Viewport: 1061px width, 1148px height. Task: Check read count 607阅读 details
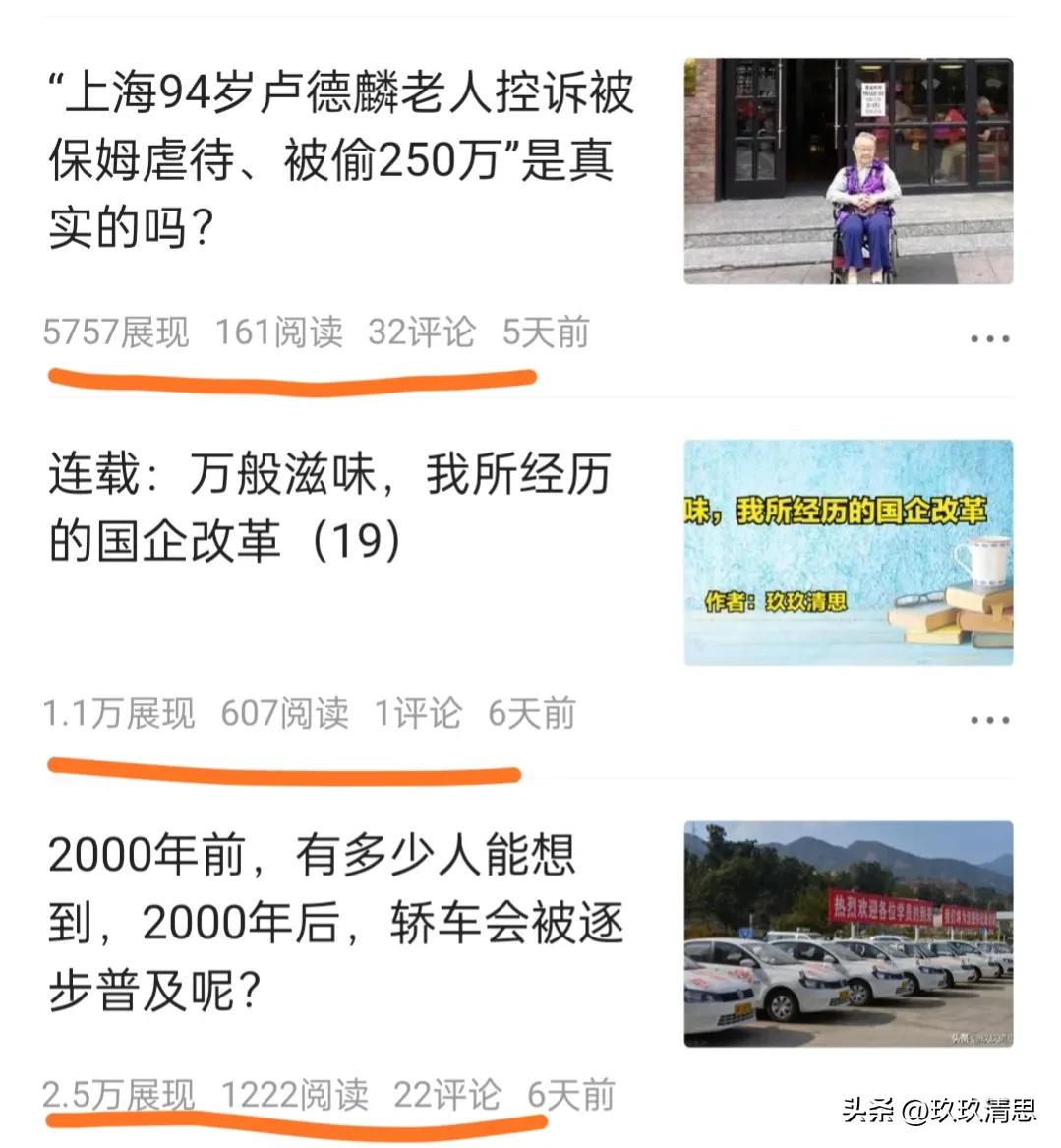pos(284,715)
